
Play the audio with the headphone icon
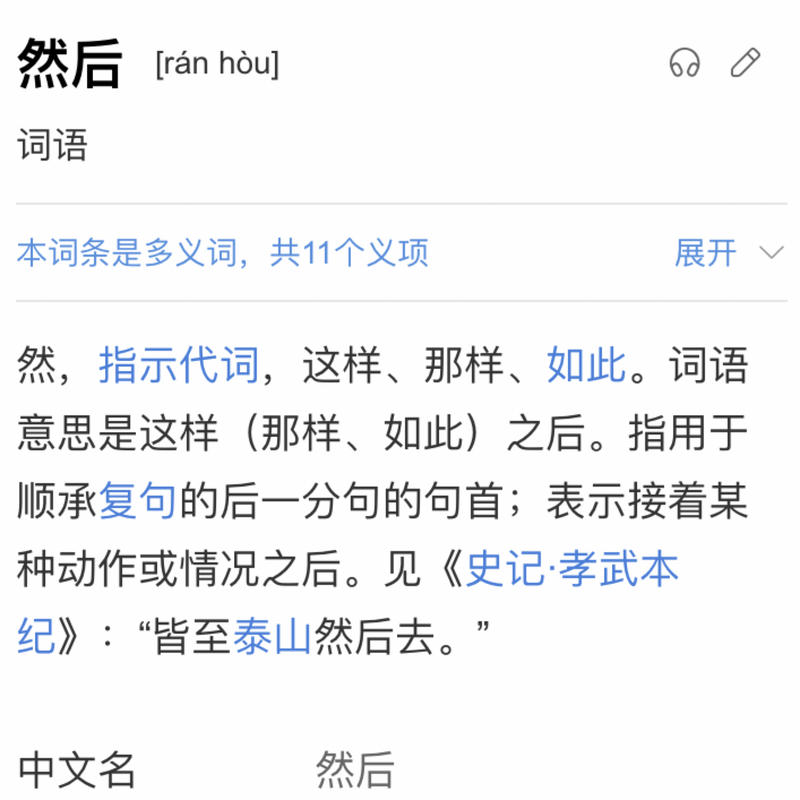(685, 64)
